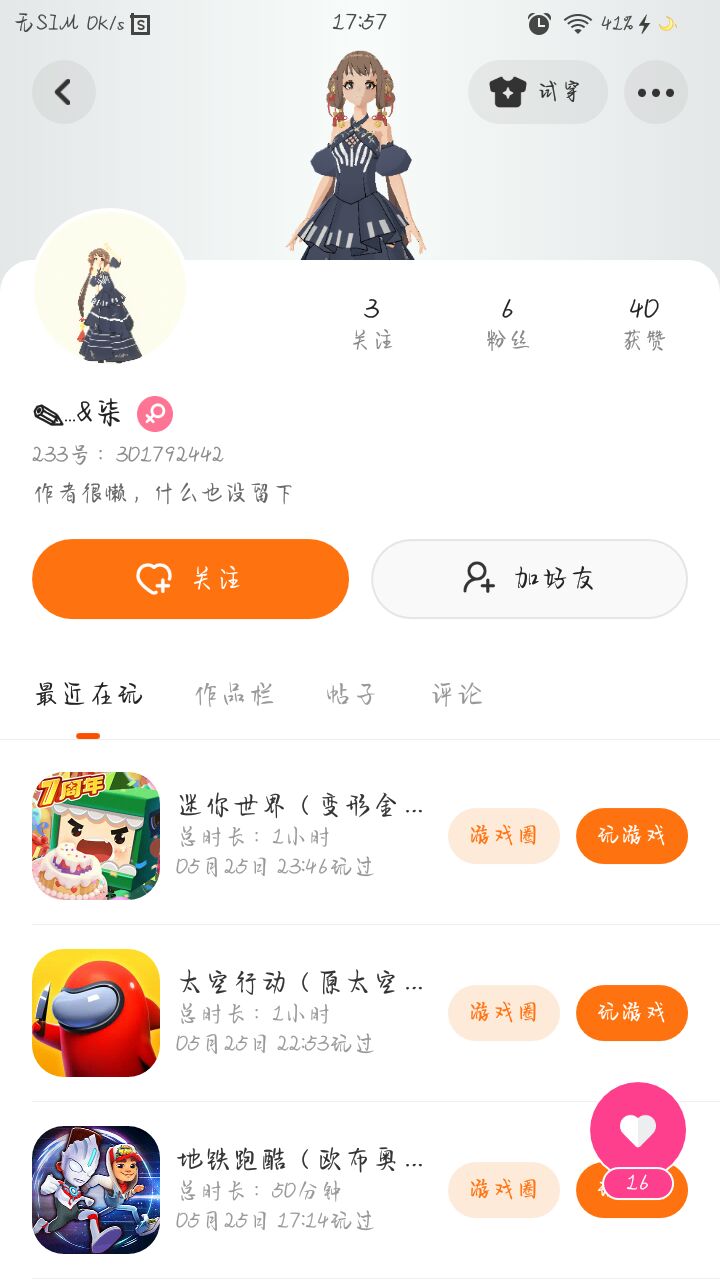
Task: View the 粉丝 fans count
Action: coord(507,323)
